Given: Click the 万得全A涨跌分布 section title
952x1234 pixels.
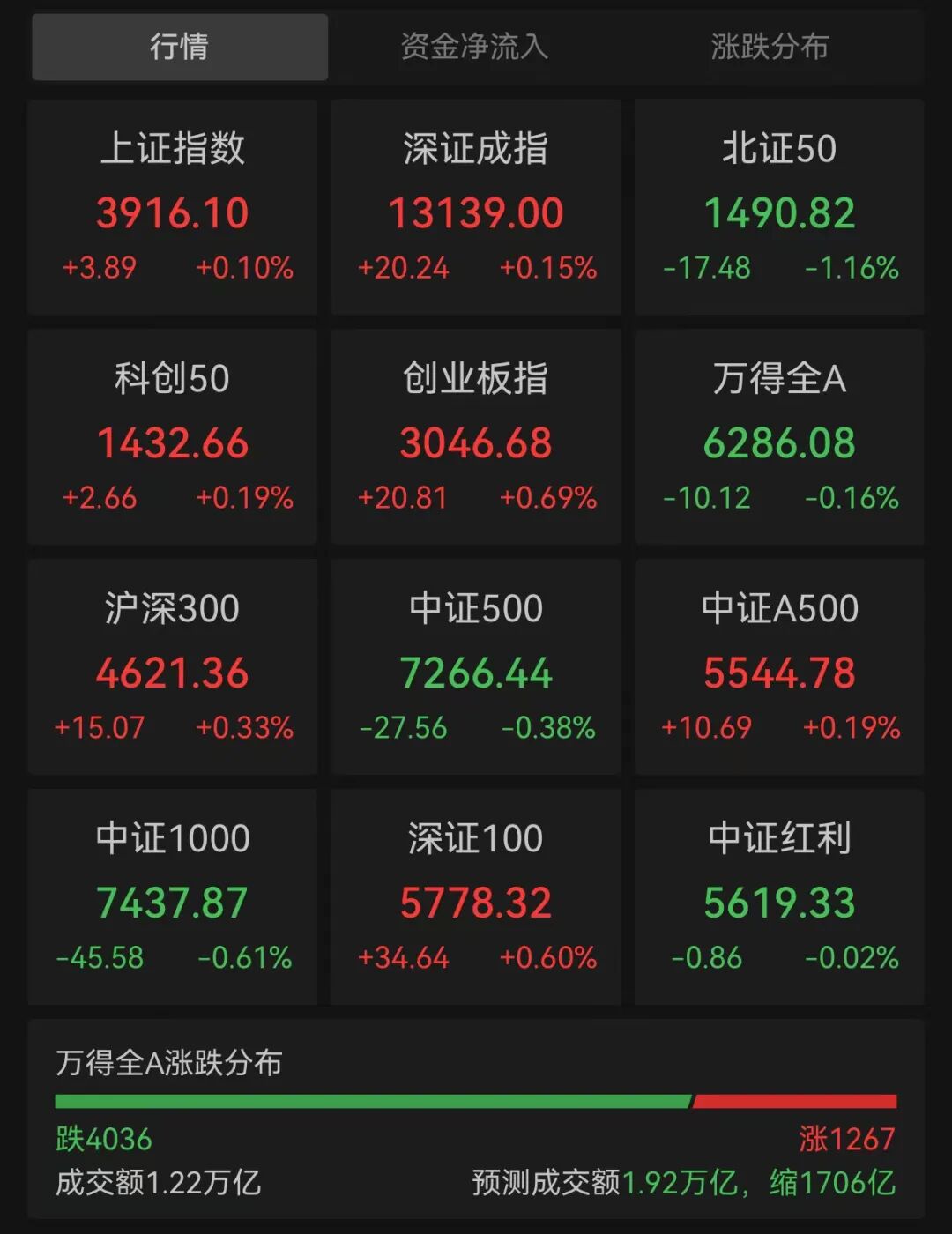Looking at the screenshot, I should [x=167, y=1063].
